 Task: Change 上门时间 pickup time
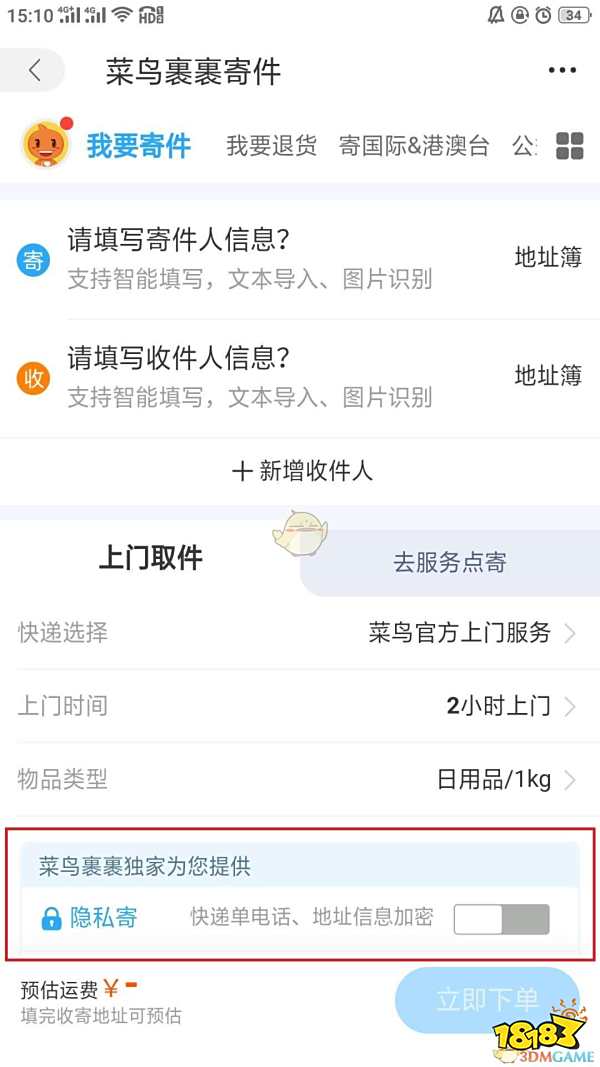point(300,706)
